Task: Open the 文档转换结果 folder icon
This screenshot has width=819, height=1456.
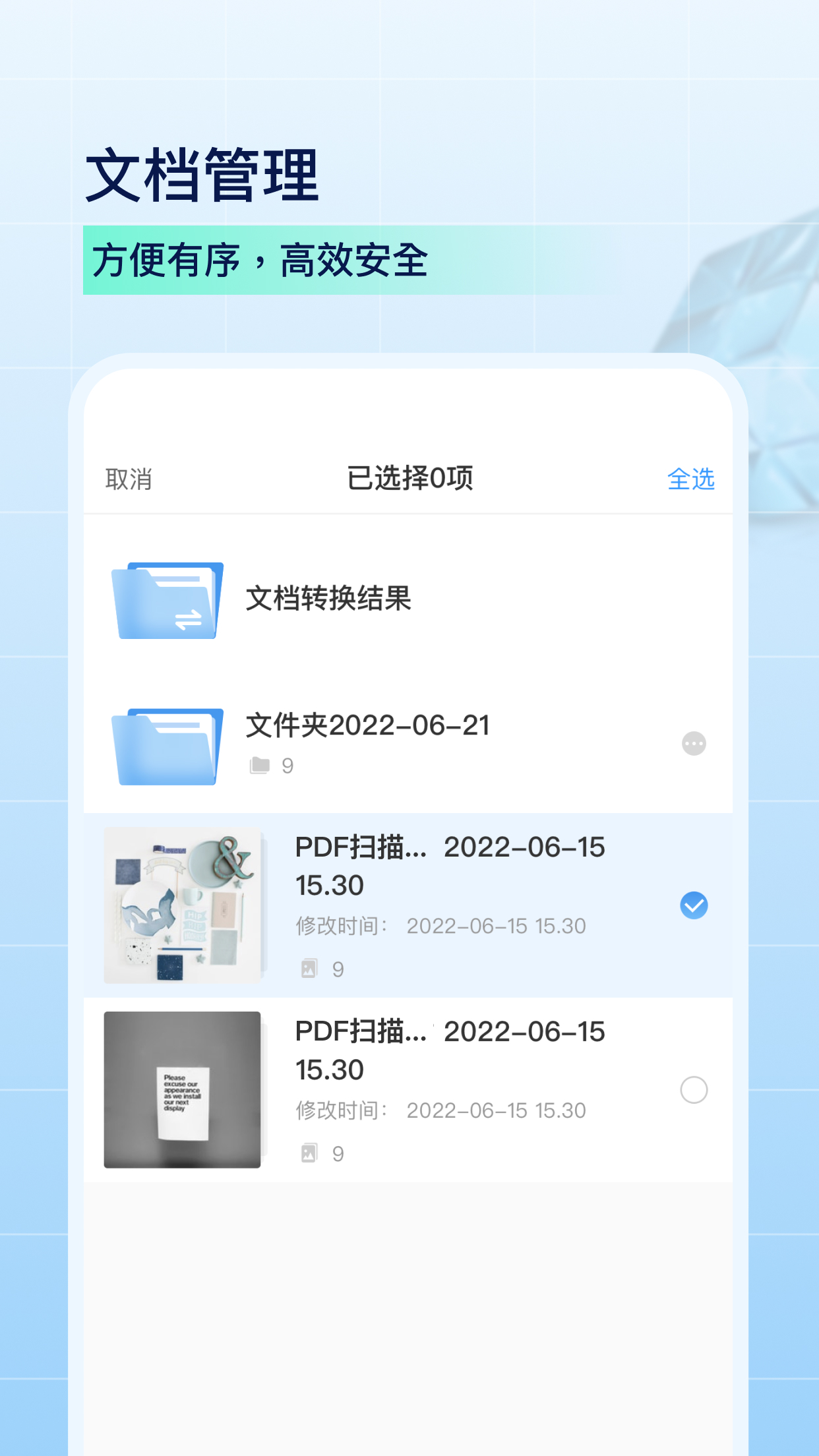Action: 166,601
